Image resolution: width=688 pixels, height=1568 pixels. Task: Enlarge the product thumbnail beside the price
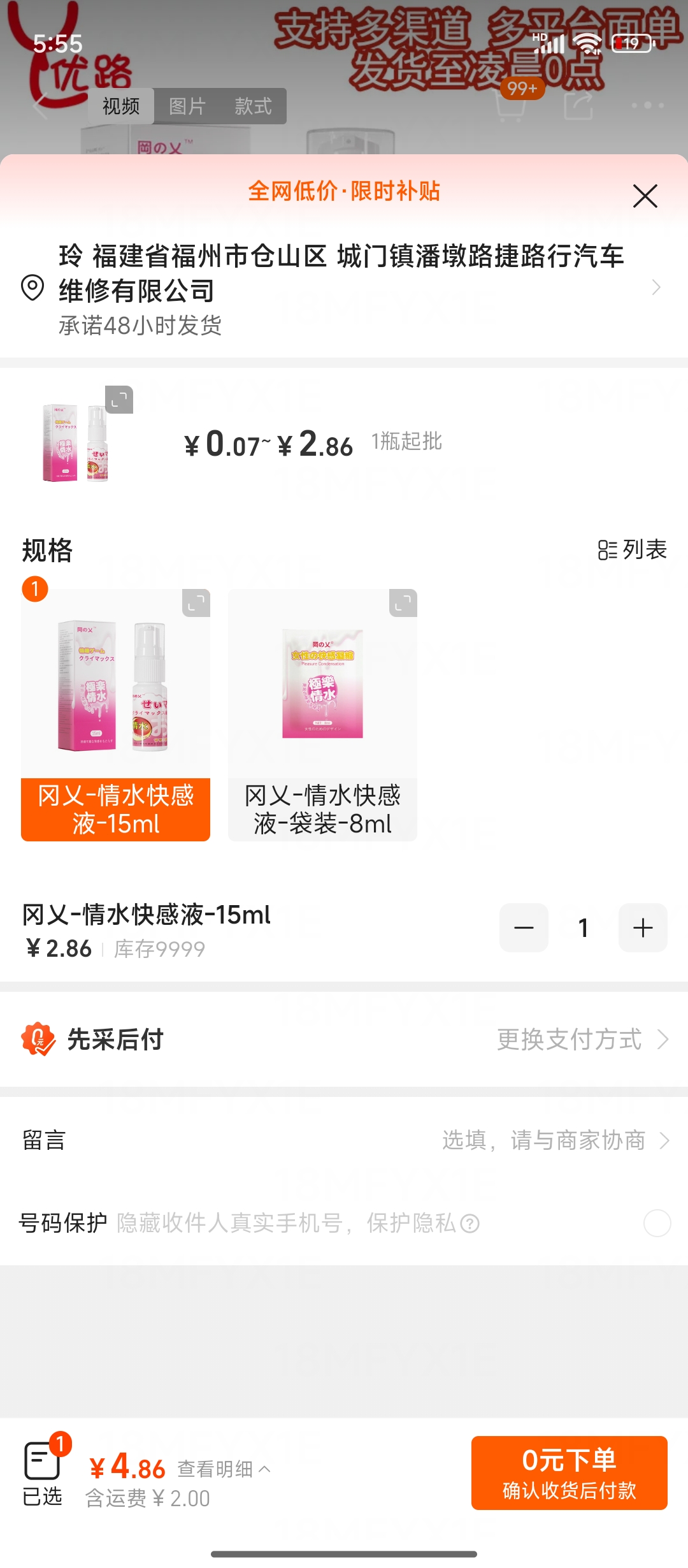tap(119, 400)
